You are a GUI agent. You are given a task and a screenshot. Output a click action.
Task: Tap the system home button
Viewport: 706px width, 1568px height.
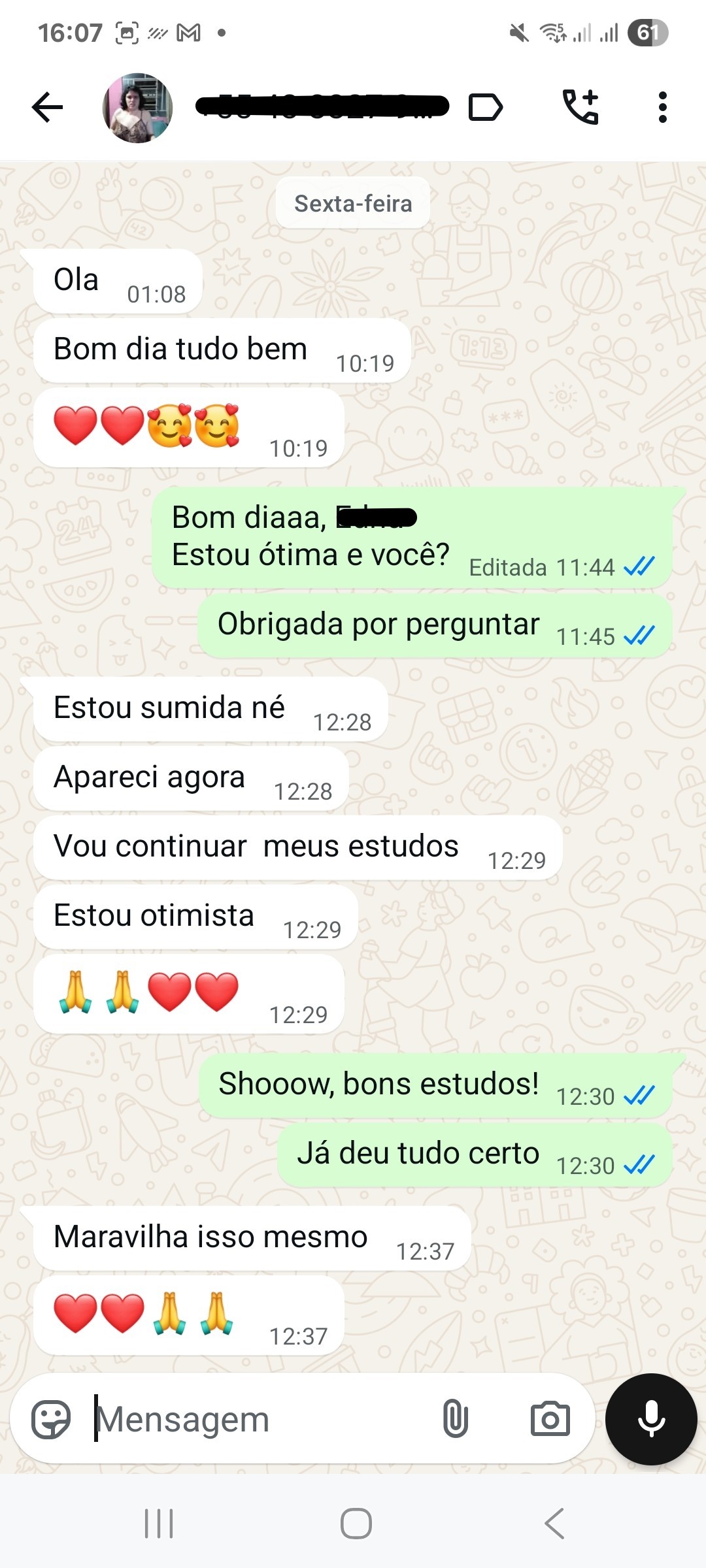pyautogui.click(x=356, y=1524)
